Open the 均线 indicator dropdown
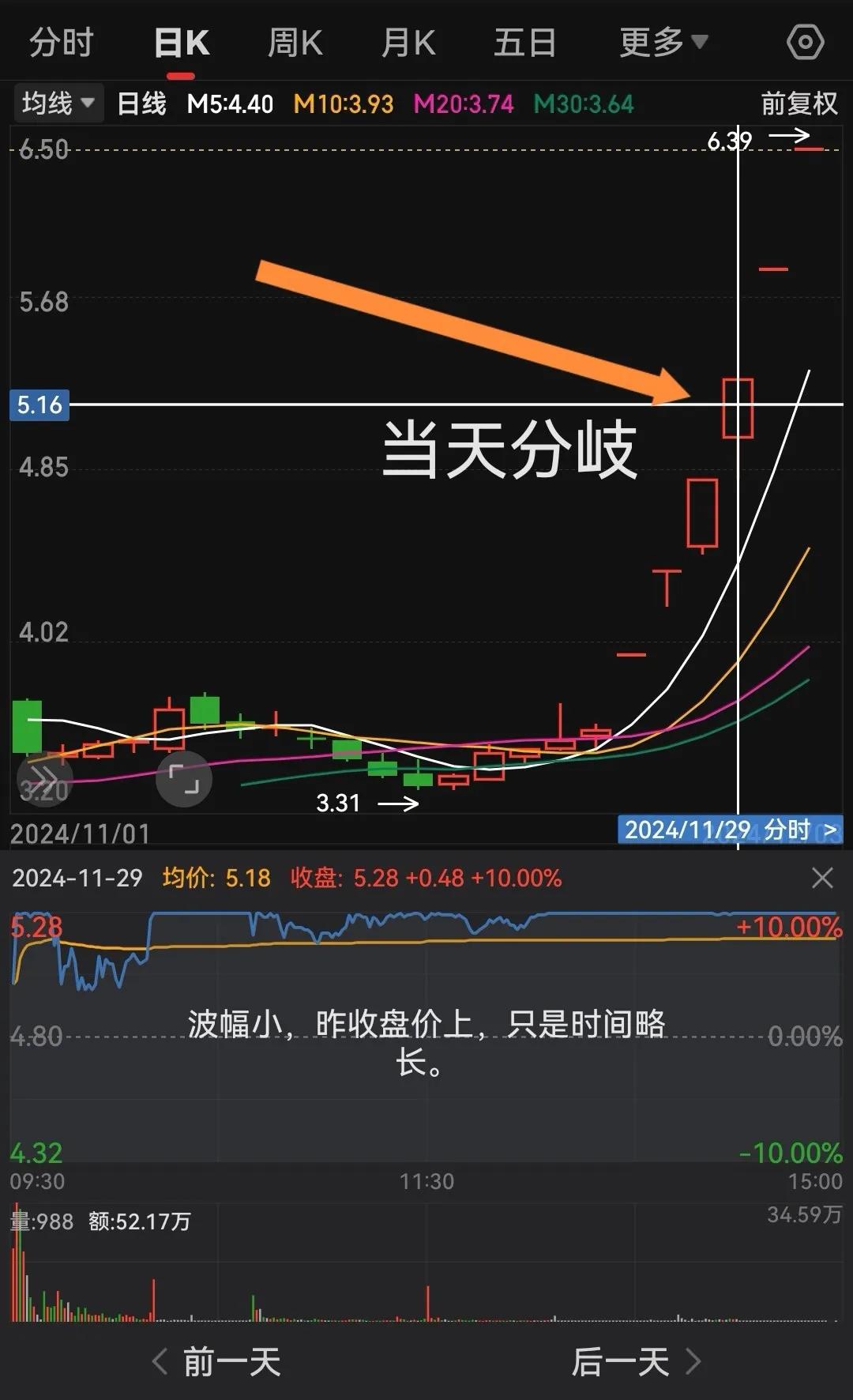The image size is (853, 1400). (x=58, y=103)
